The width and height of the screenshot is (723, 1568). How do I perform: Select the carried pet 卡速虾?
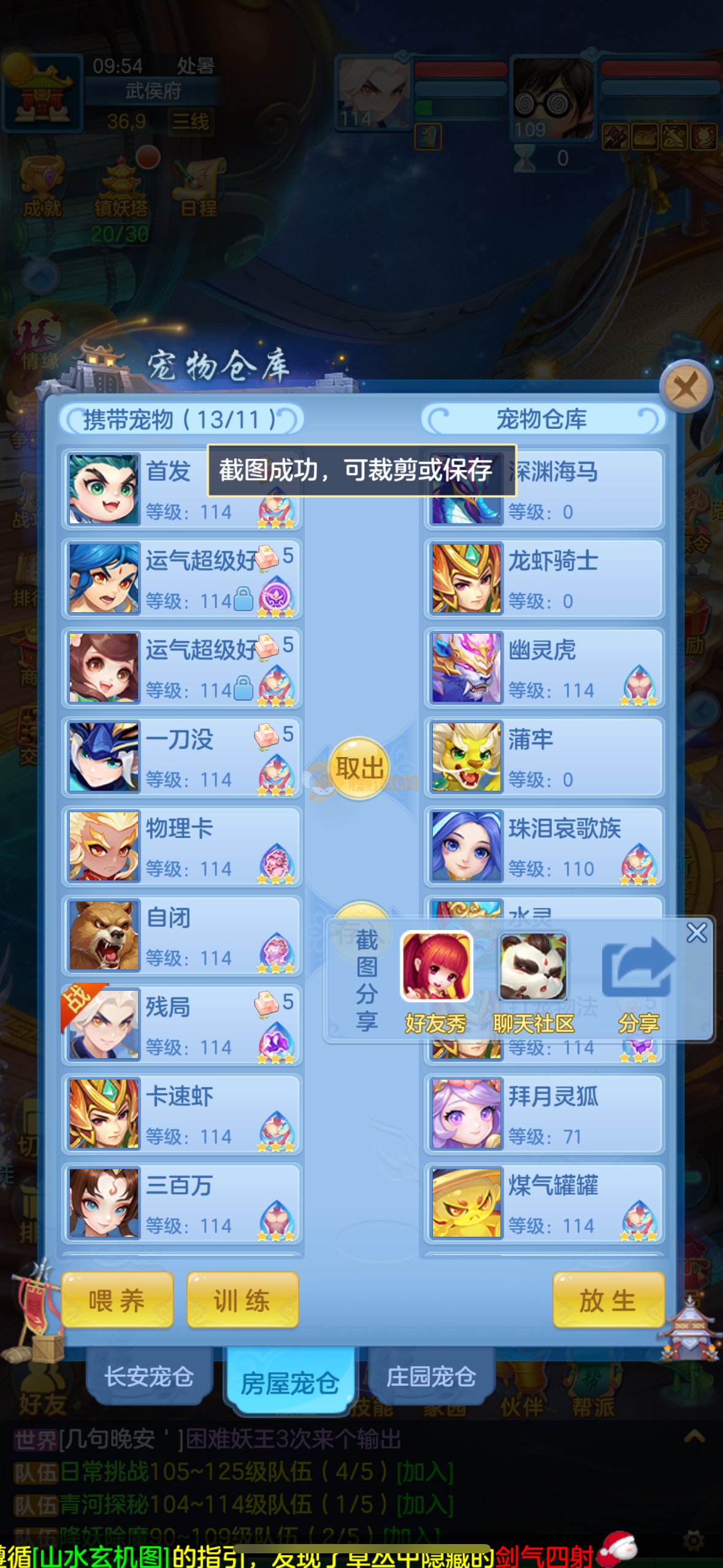click(182, 1114)
